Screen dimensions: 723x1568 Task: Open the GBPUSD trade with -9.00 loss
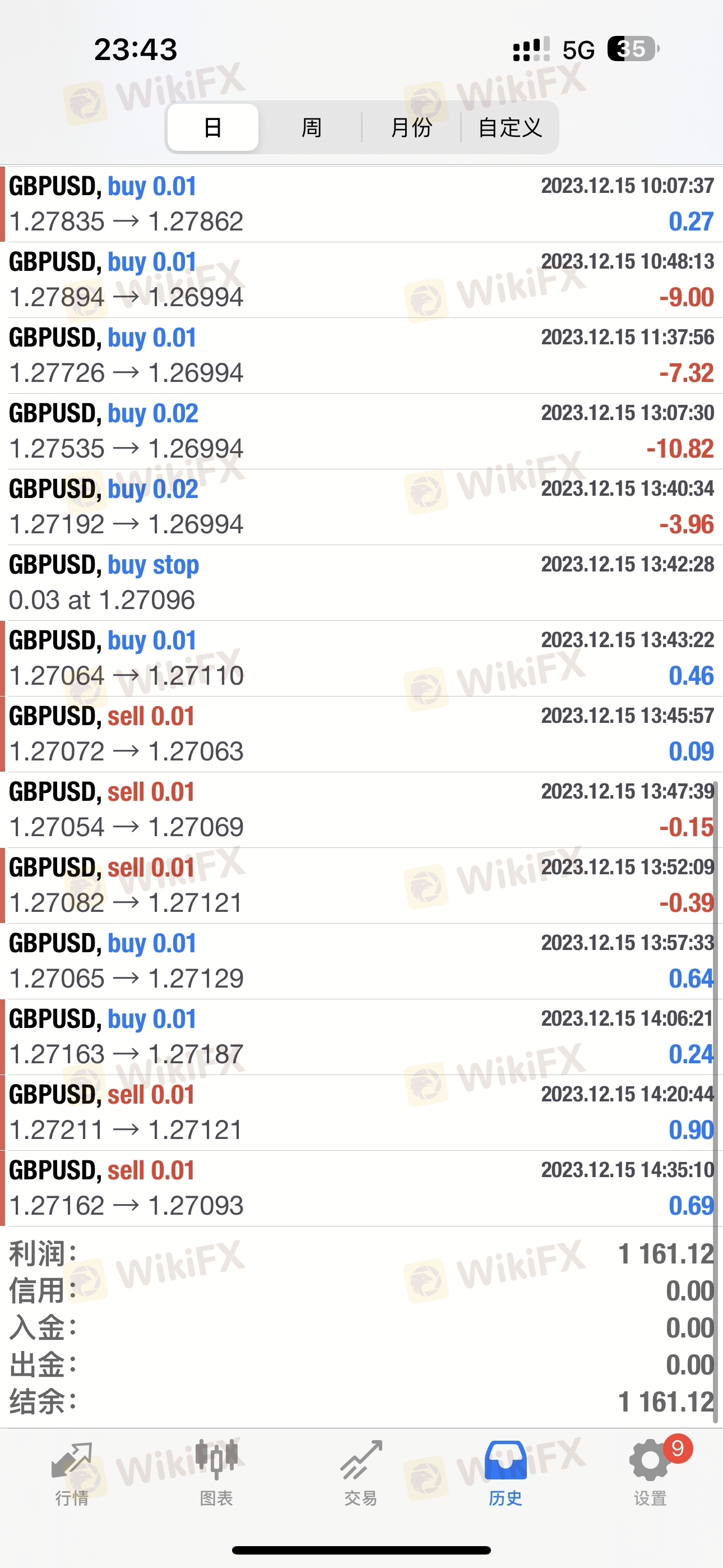pyautogui.click(x=361, y=280)
